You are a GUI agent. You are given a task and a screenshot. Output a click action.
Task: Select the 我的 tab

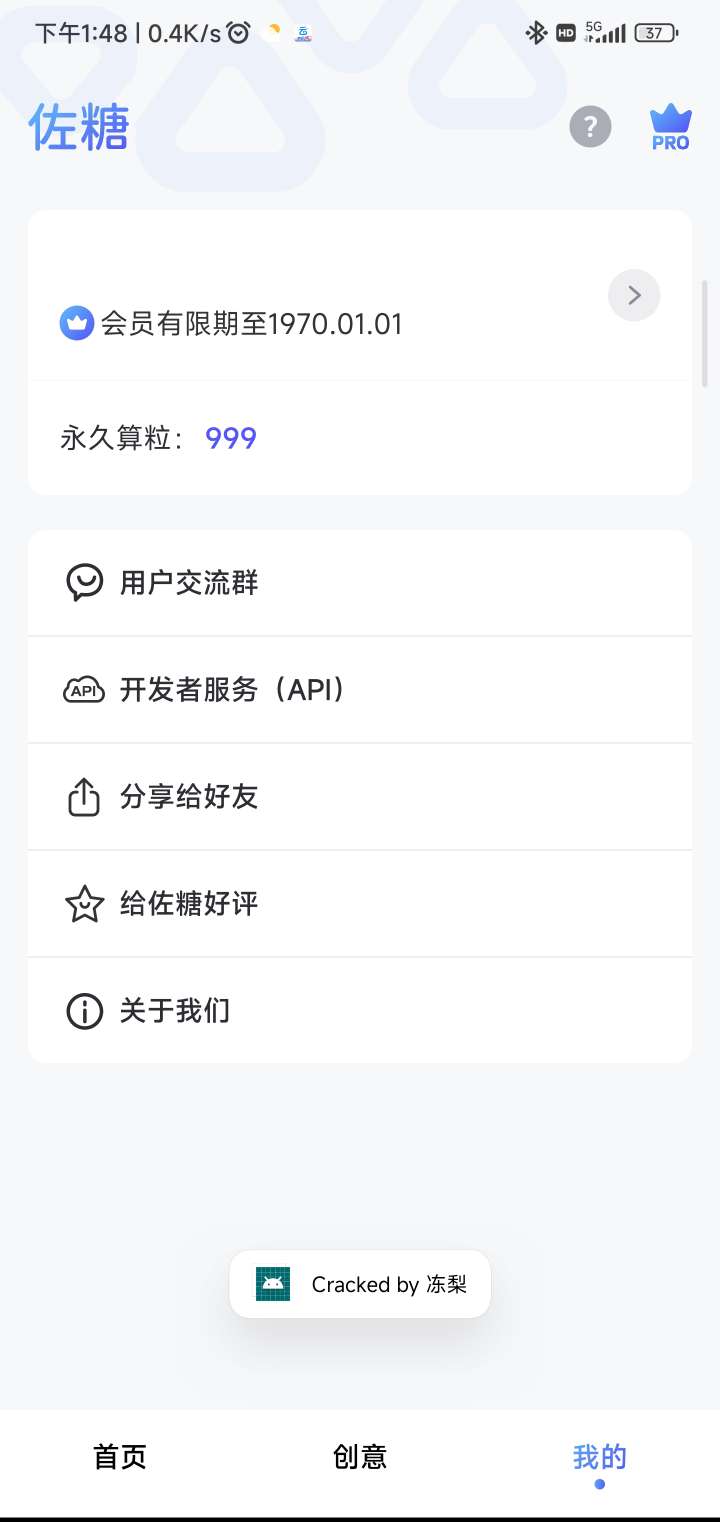[x=600, y=1457]
